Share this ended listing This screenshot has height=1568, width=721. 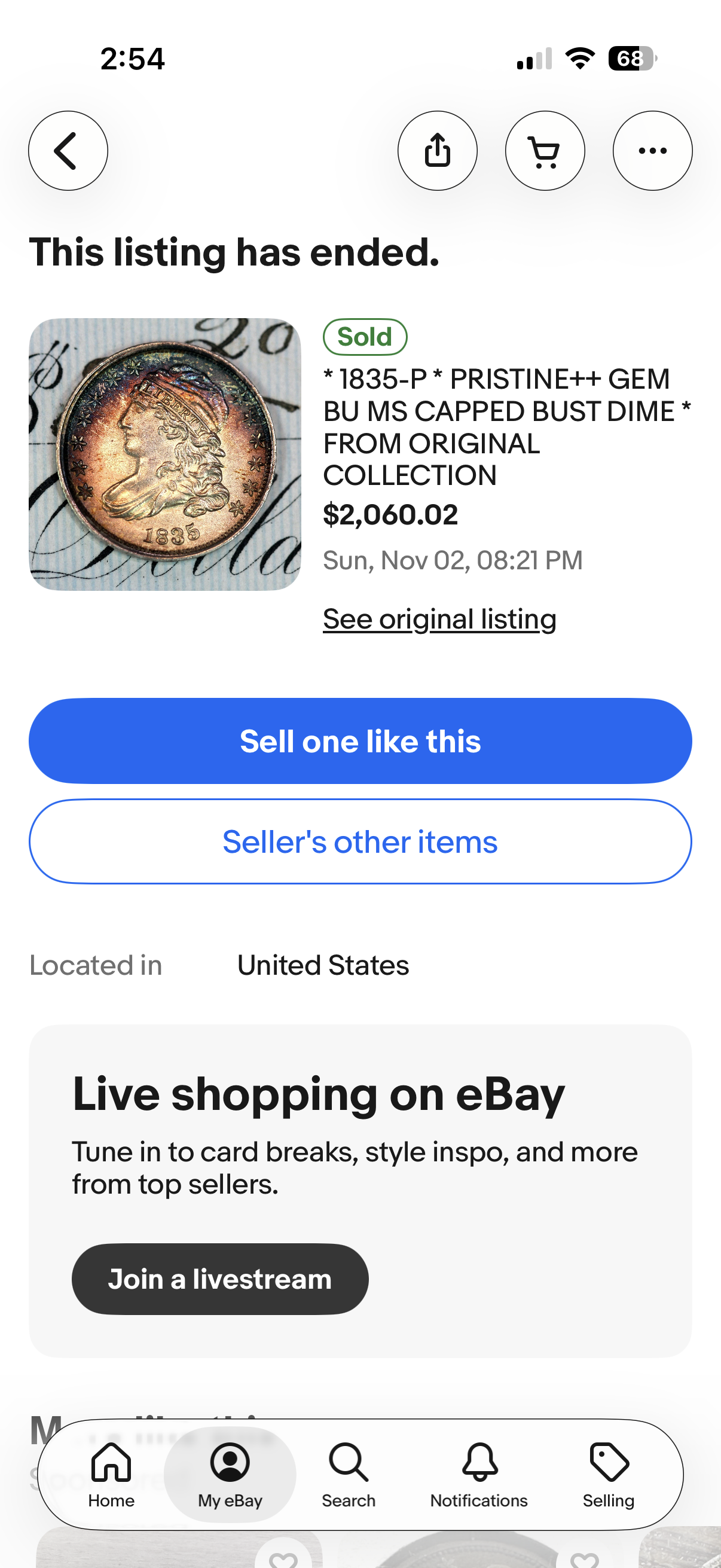437,150
